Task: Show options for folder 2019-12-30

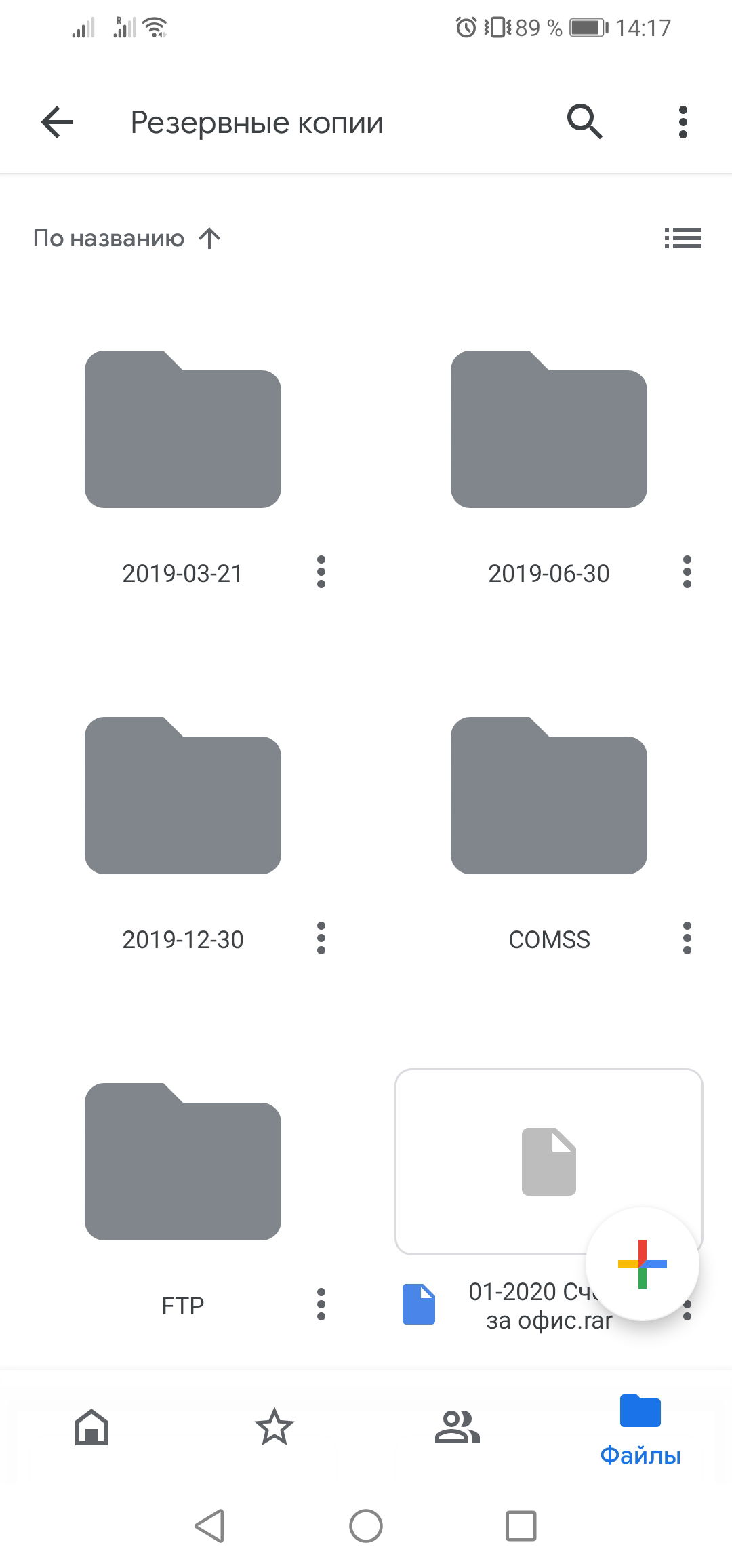Action: coord(321,938)
